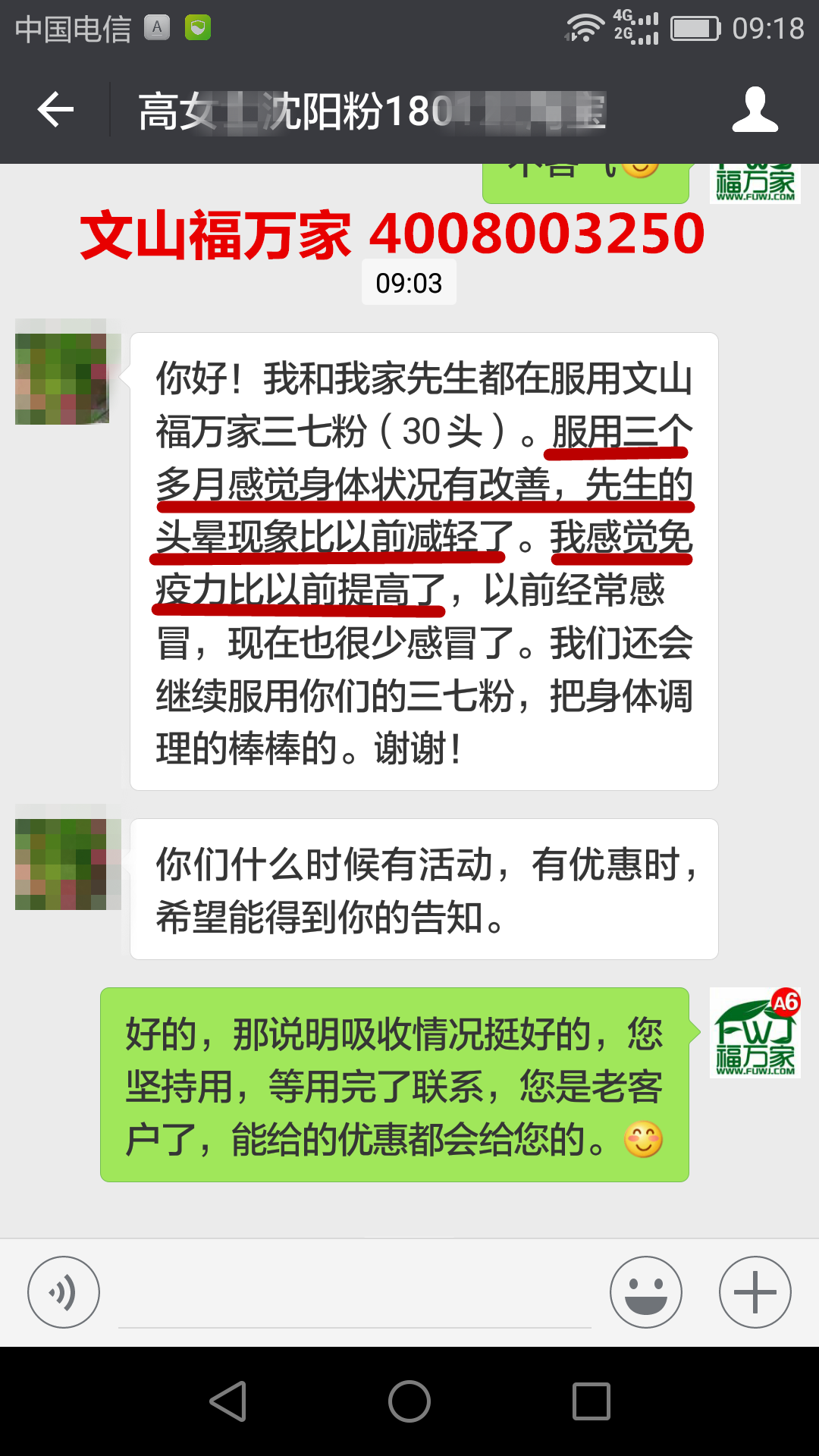819x1456 pixels.
Task: Switch to voice message input
Action: click(64, 1292)
